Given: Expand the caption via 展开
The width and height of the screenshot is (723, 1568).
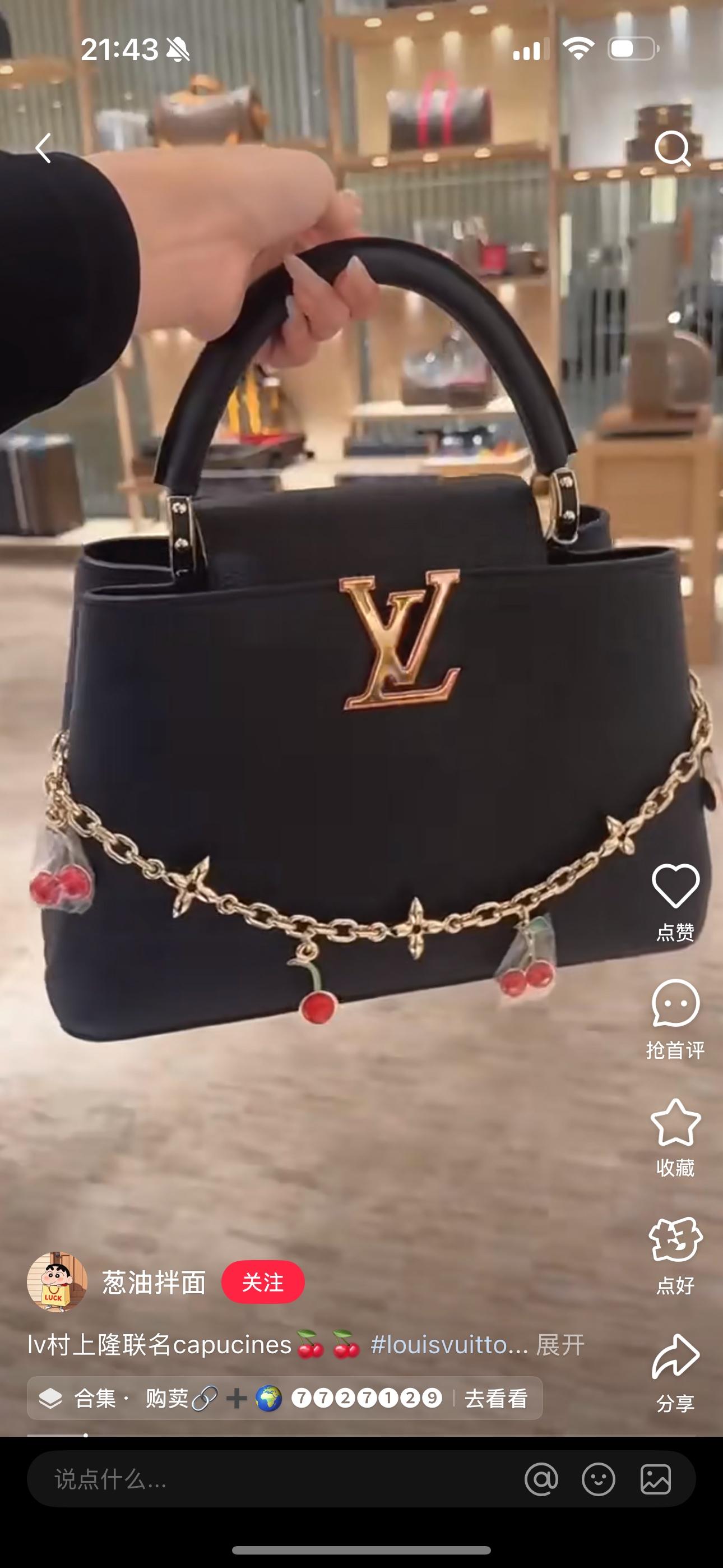Looking at the screenshot, I should tap(560, 1345).
